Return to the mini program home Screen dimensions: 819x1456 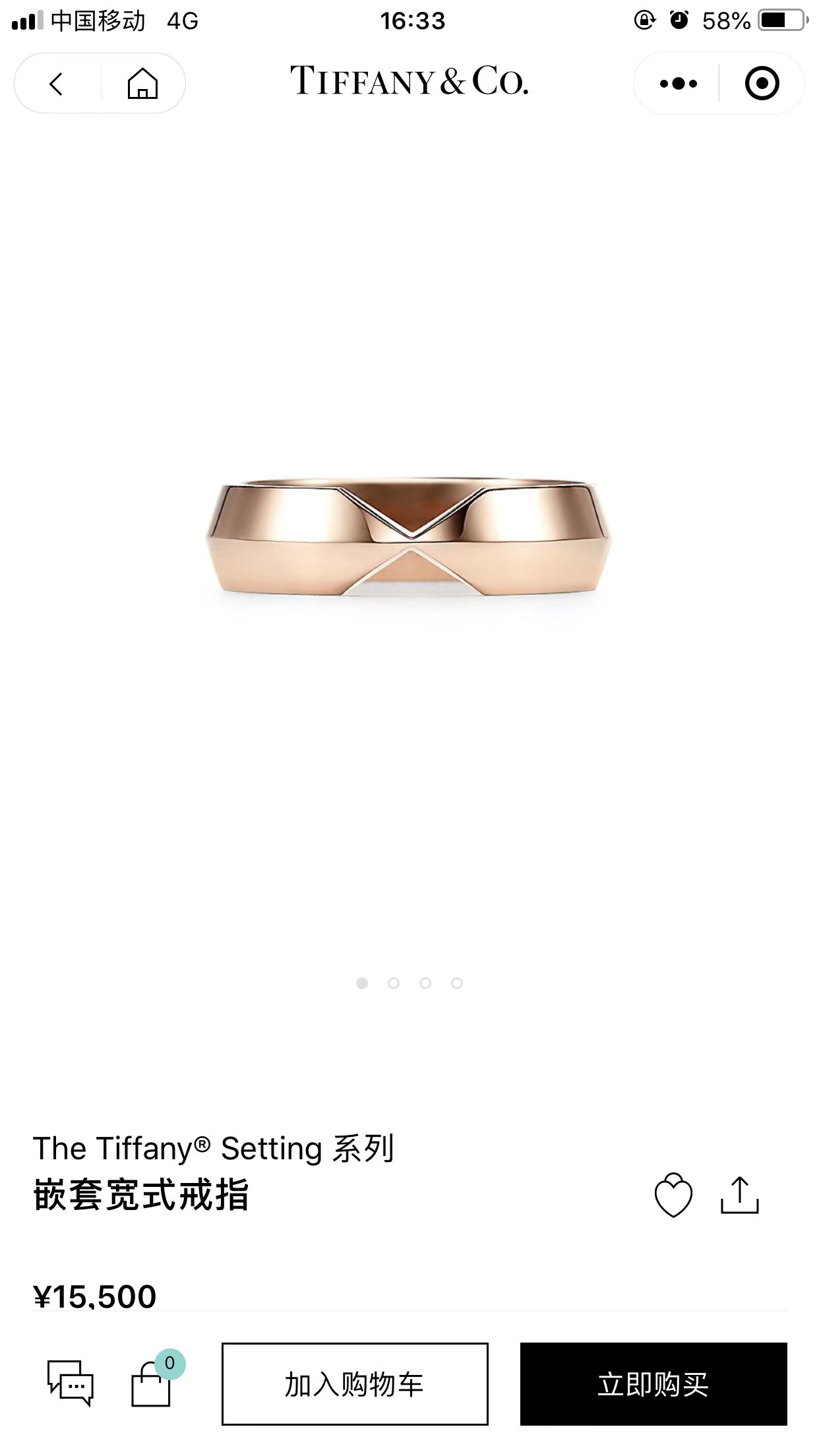tap(142, 84)
